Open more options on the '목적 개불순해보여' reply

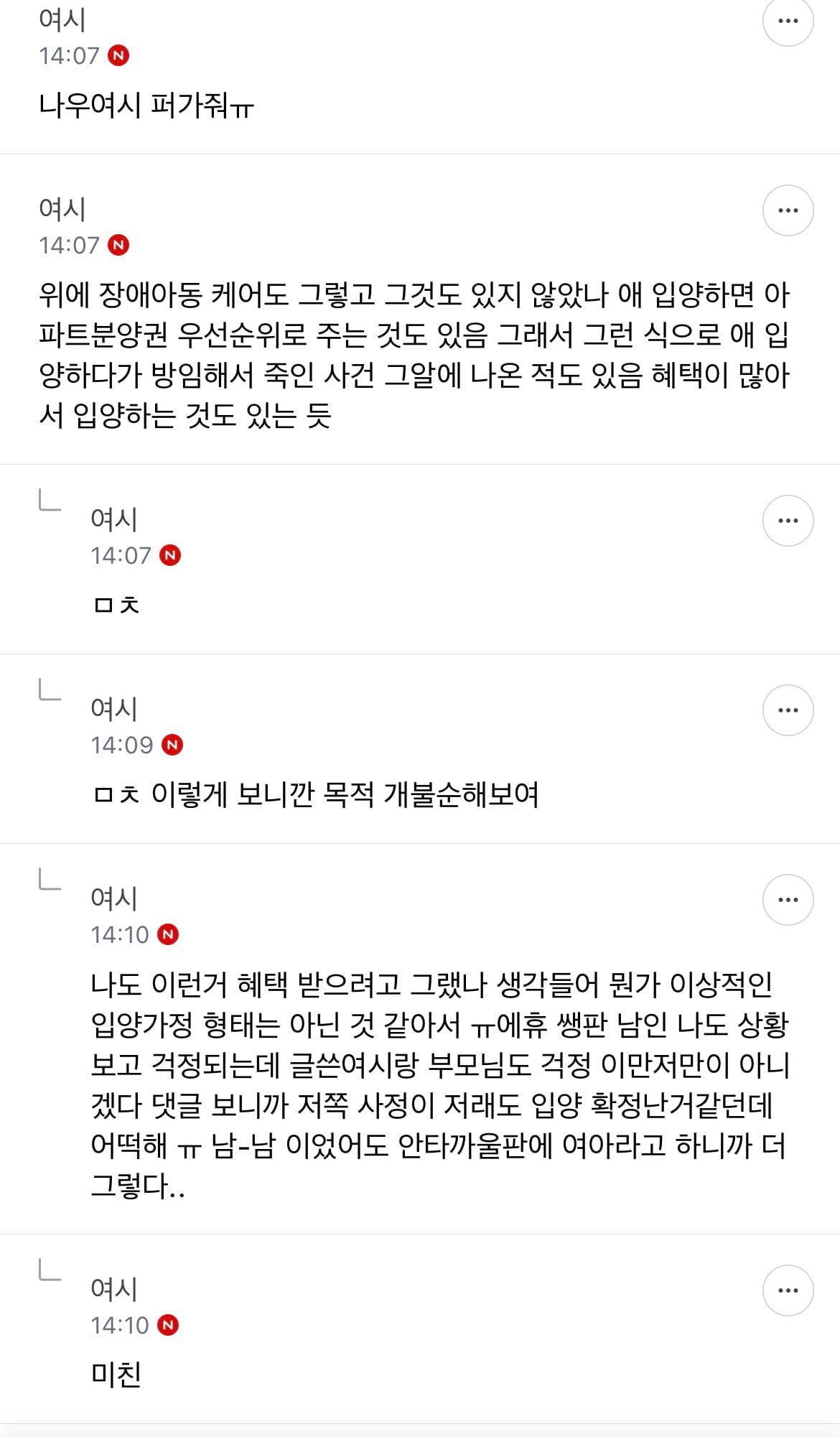pos(788,710)
